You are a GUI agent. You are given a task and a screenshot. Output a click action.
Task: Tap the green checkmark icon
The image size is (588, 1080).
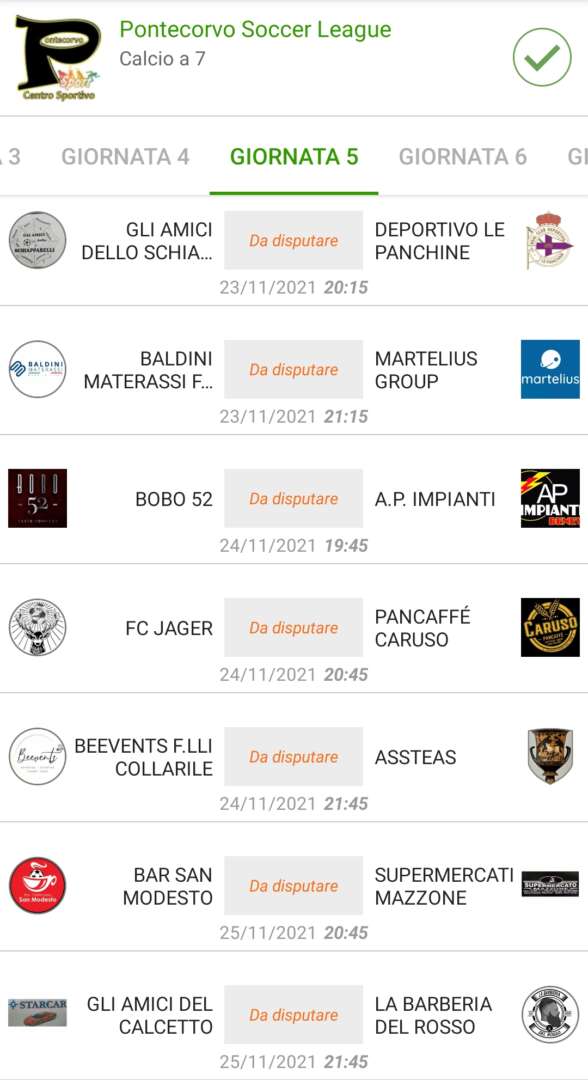(x=542, y=57)
